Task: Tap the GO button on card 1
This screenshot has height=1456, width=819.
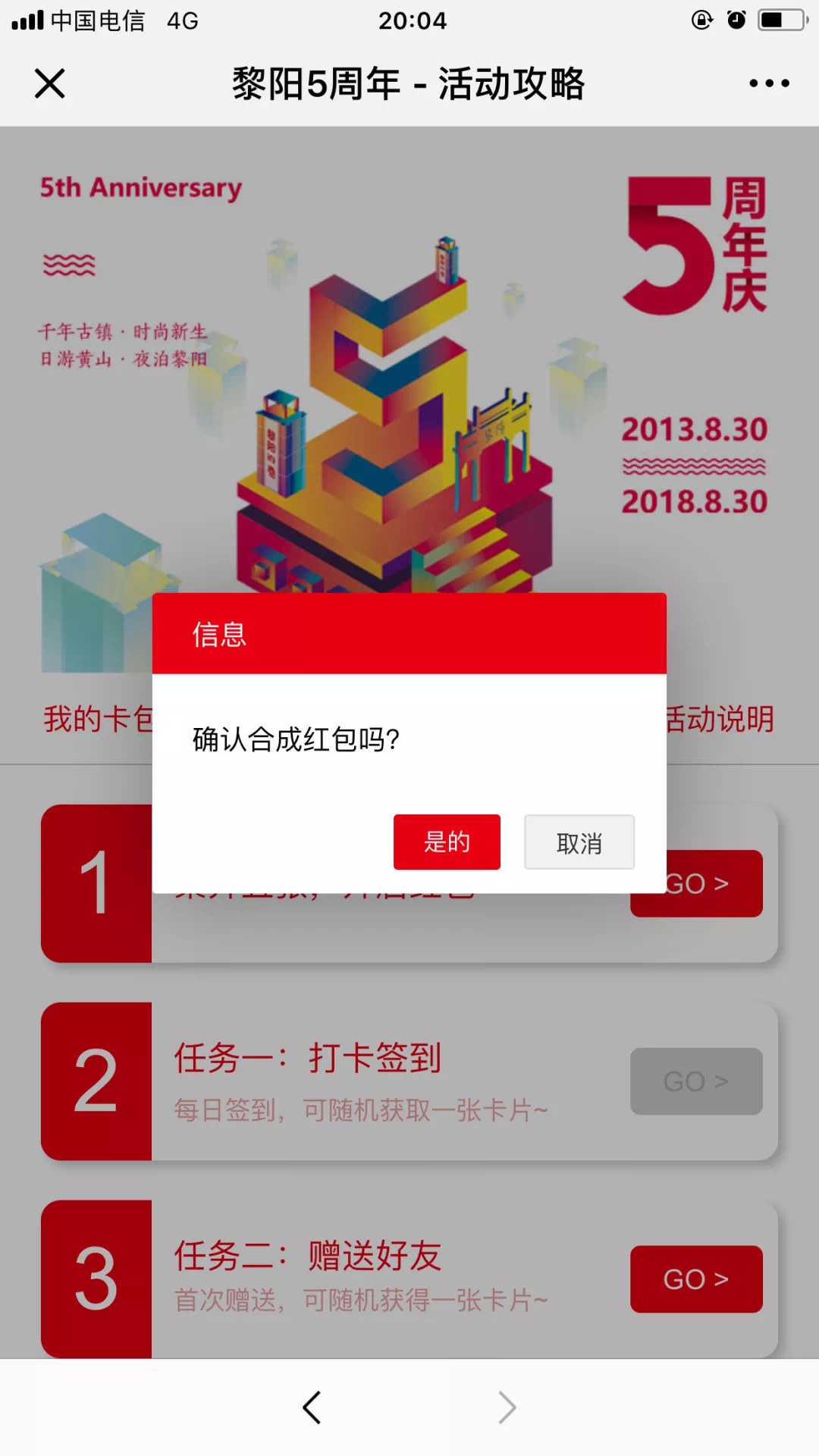Action: (714, 904)
